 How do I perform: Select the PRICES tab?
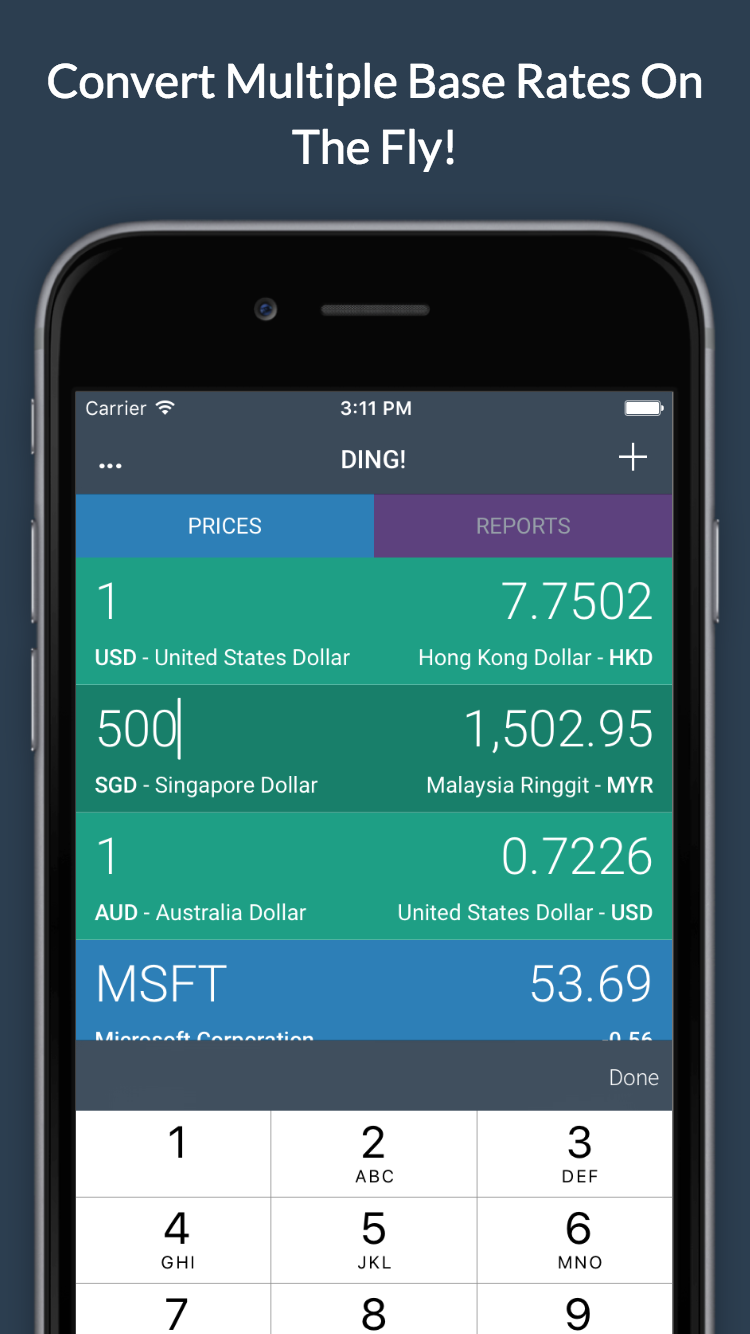point(224,525)
